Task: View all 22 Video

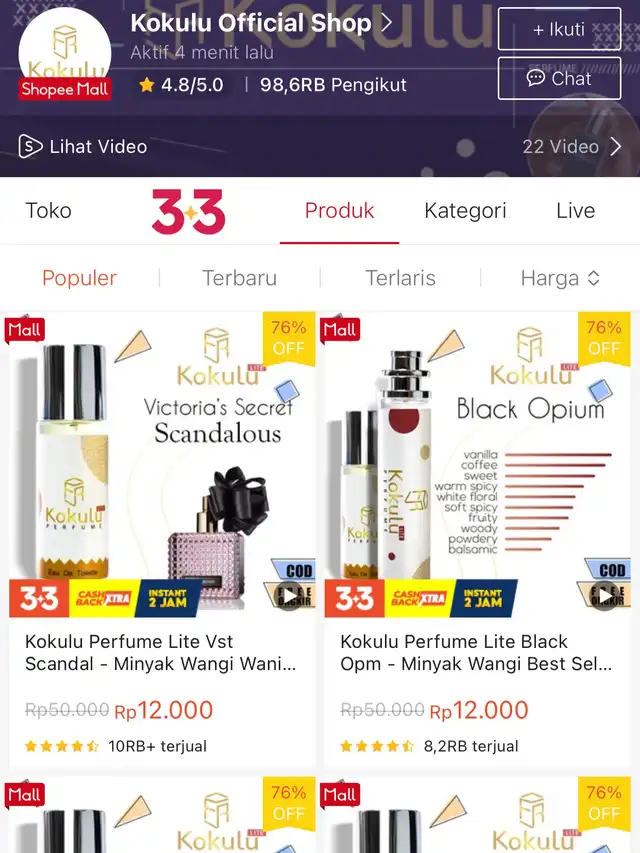Action: (571, 146)
